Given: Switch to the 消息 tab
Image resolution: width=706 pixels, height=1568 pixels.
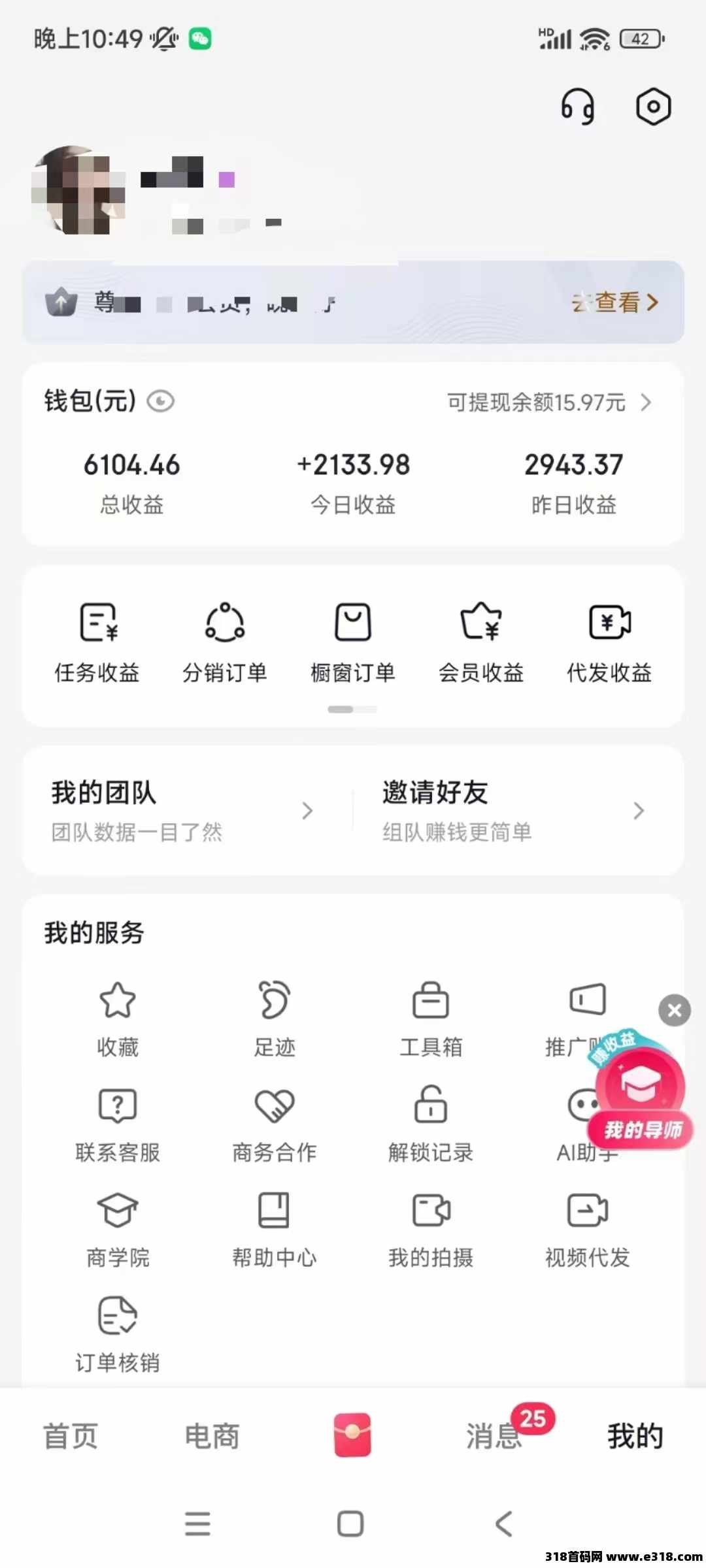Looking at the screenshot, I should (x=495, y=1437).
